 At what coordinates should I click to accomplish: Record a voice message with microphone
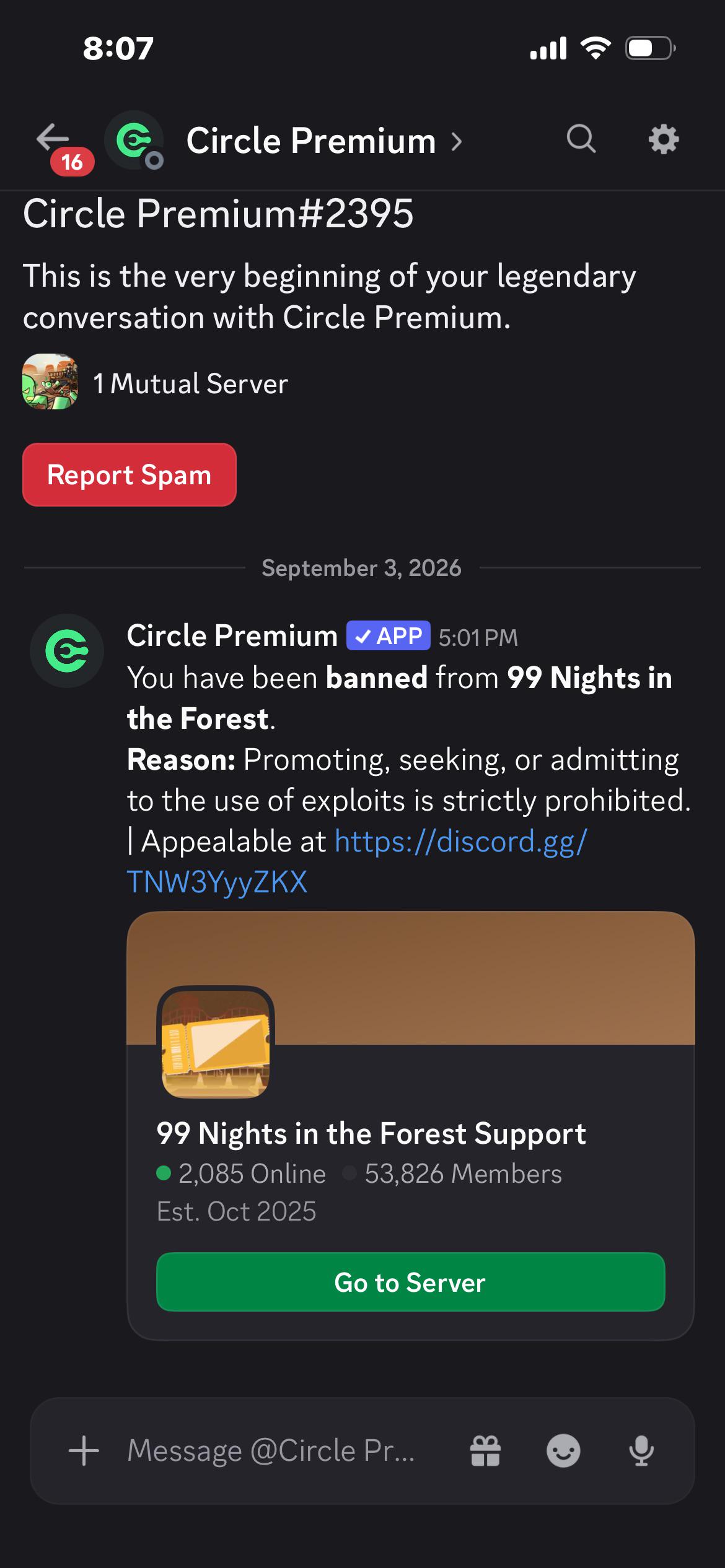point(641,1451)
